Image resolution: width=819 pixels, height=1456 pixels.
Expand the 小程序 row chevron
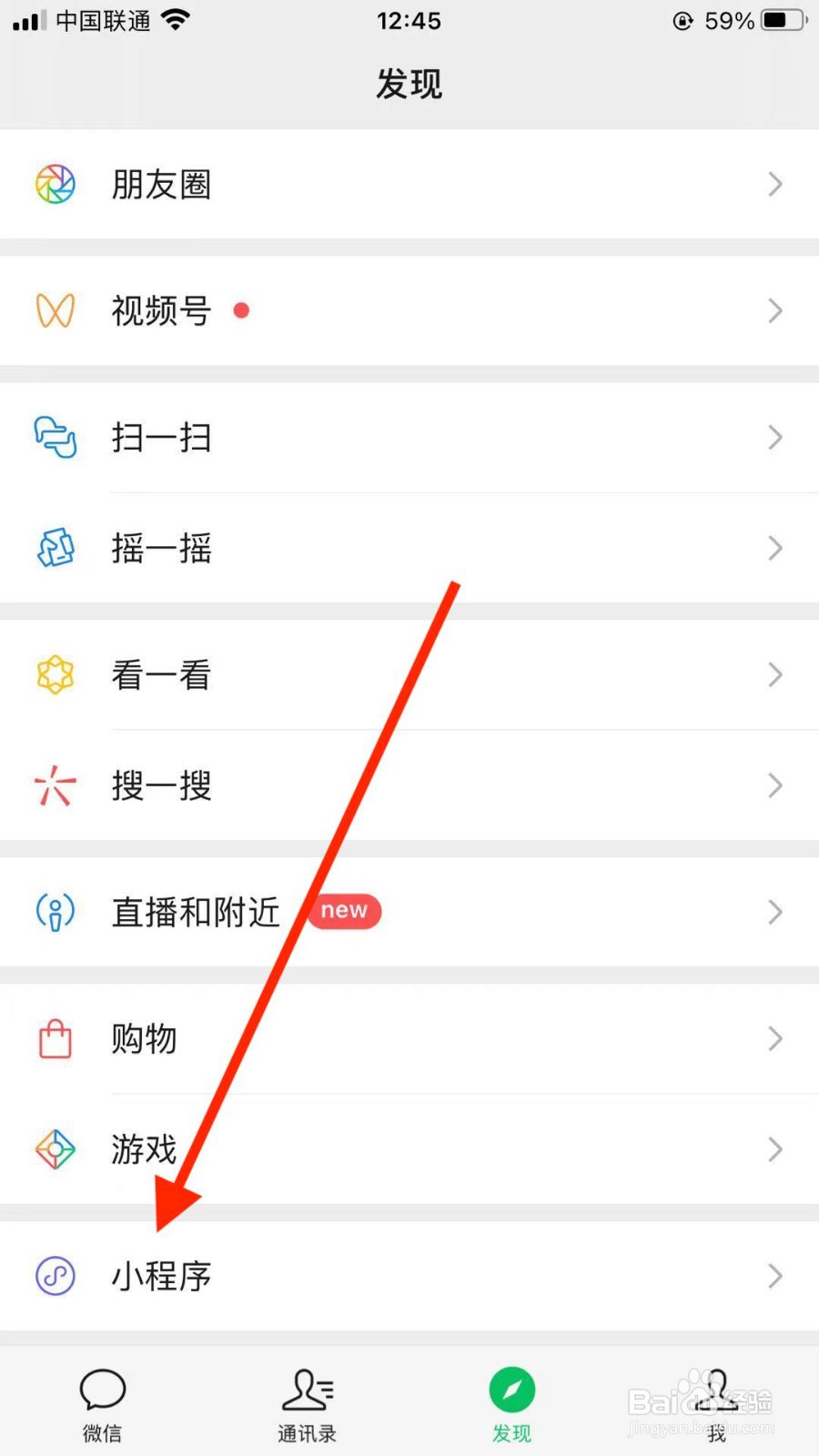point(774,1275)
